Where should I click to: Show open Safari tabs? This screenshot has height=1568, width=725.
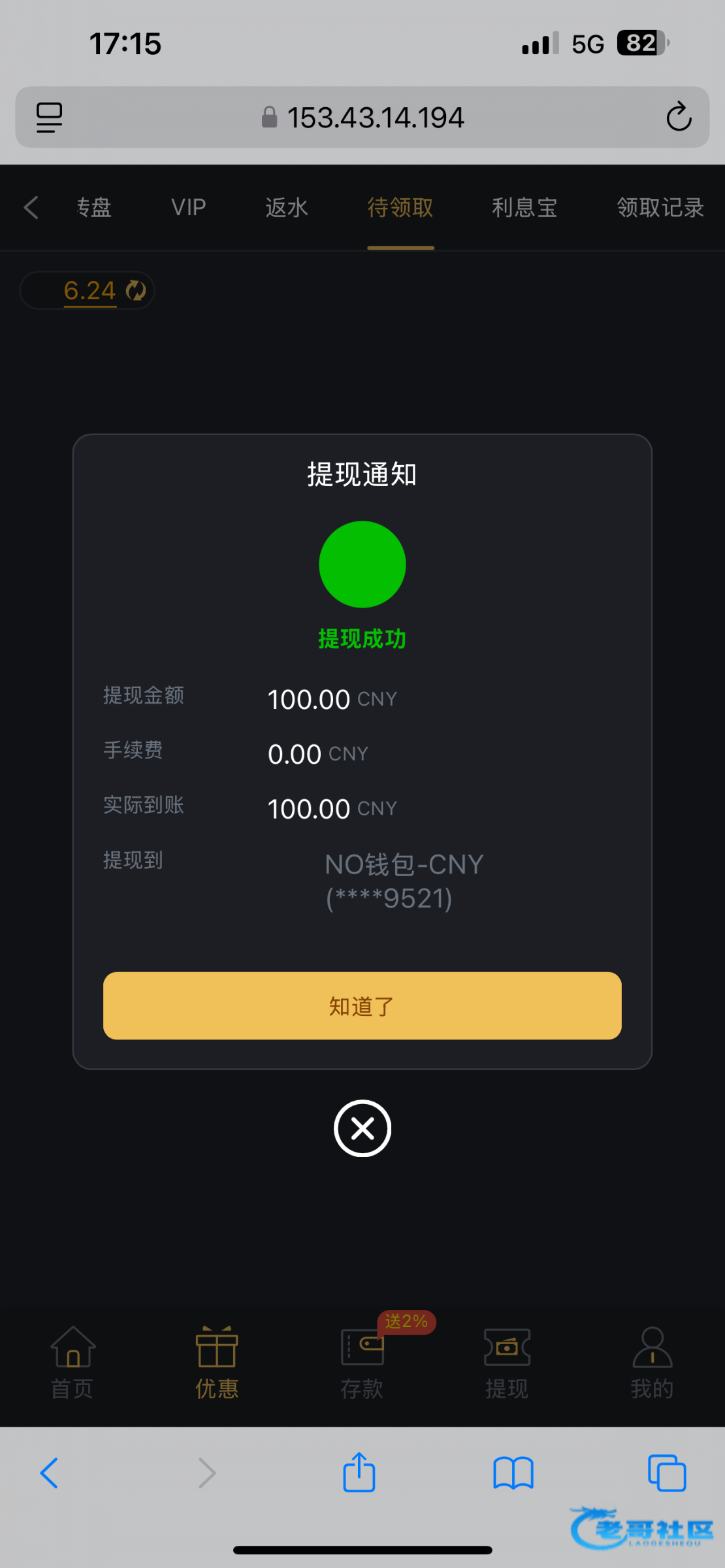point(667,1473)
